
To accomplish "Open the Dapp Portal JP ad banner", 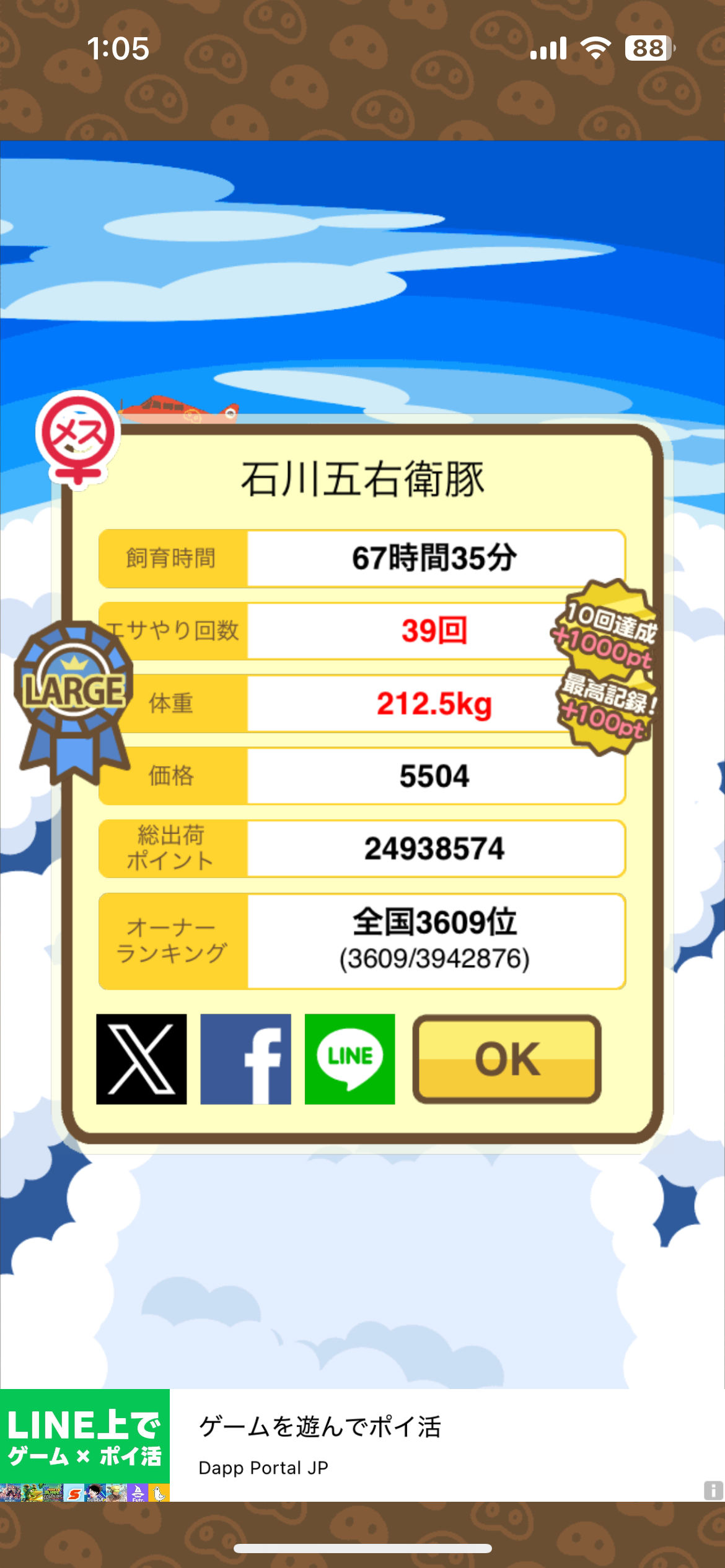I will click(362, 1445).
